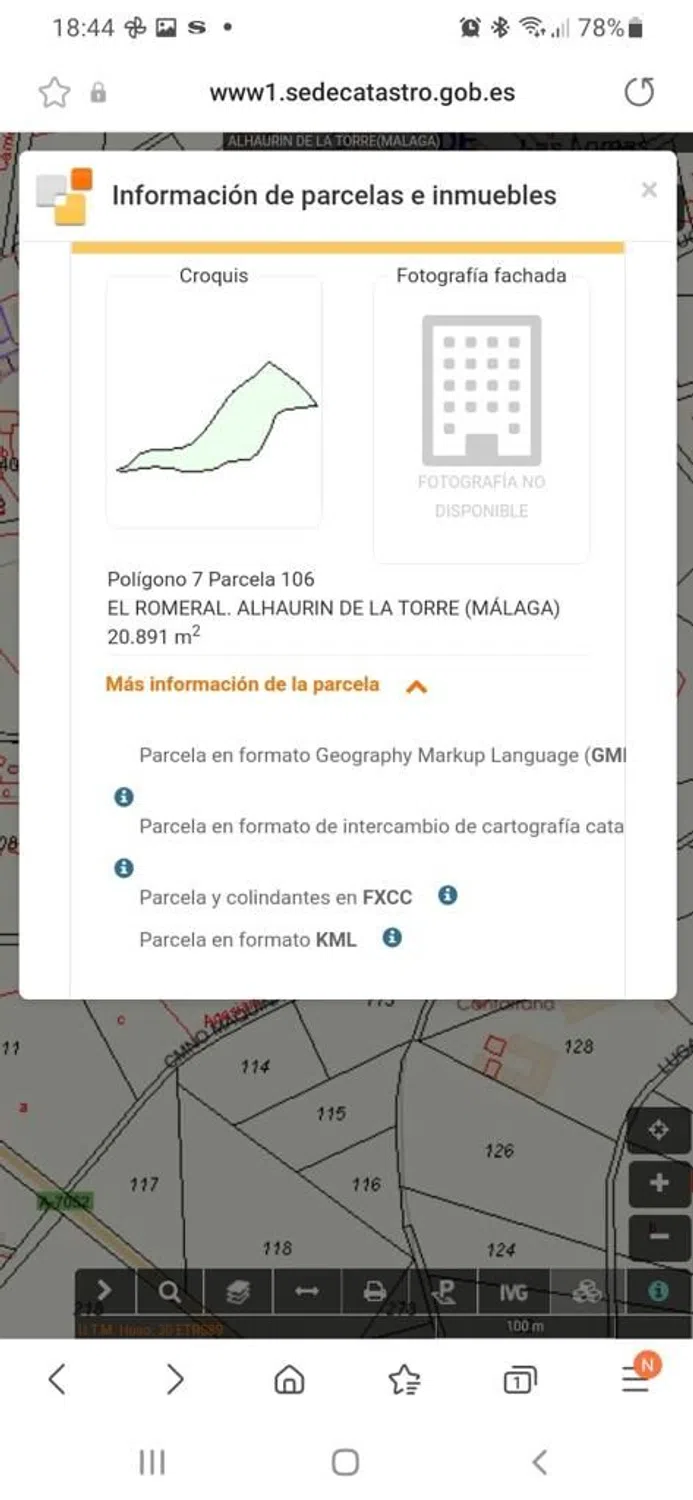Open browser tabs switcher
The width and height of the screenshot is (693, 1500).
tap(518, 1381)
